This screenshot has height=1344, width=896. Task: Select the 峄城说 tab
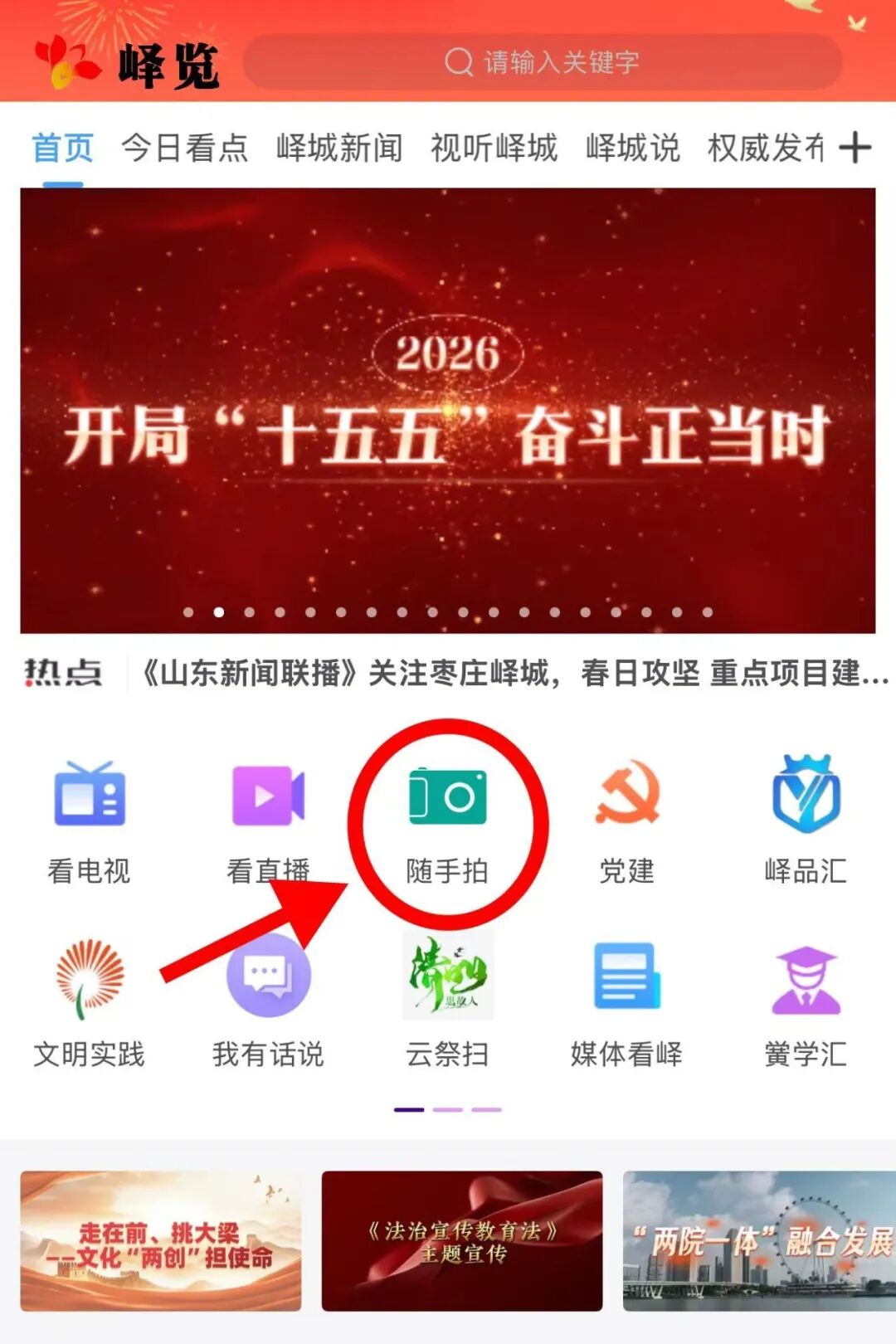click(x=632, y=149)
